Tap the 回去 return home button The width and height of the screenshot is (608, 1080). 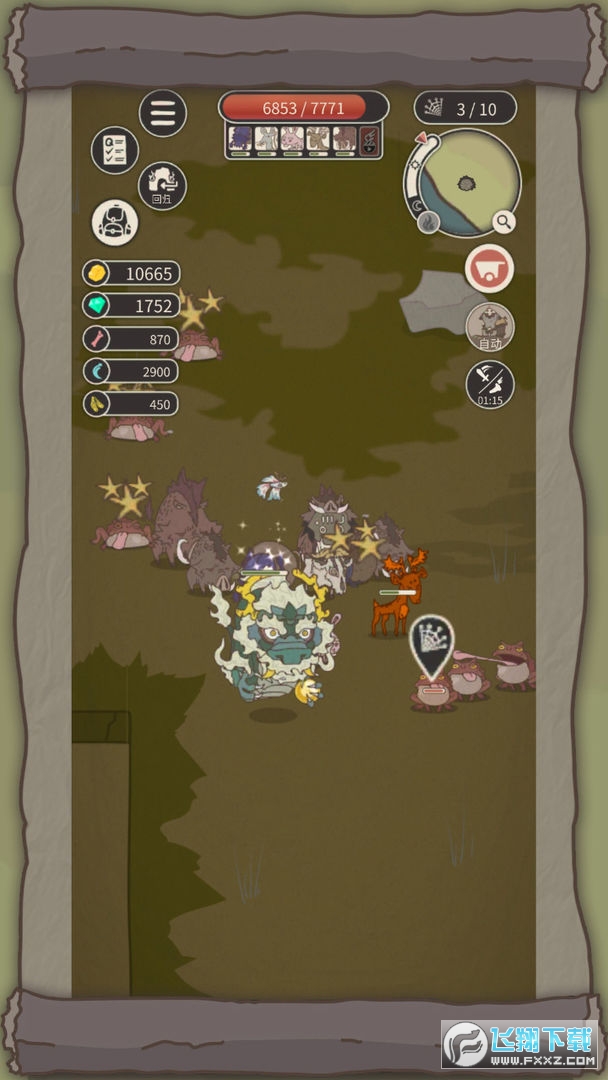[161, 185]
